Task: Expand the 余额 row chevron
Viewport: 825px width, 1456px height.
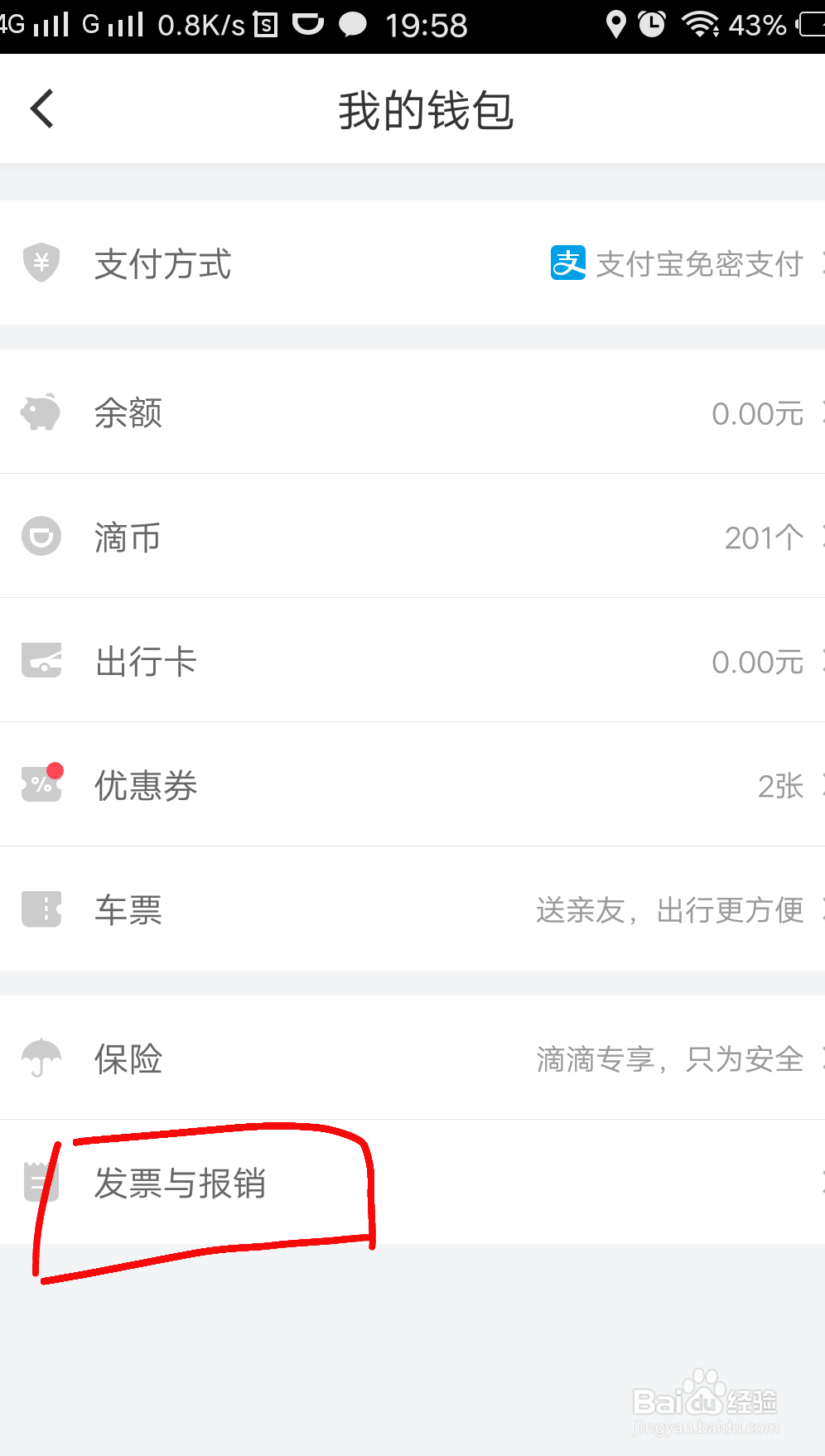Action: (x=819, y=412)
